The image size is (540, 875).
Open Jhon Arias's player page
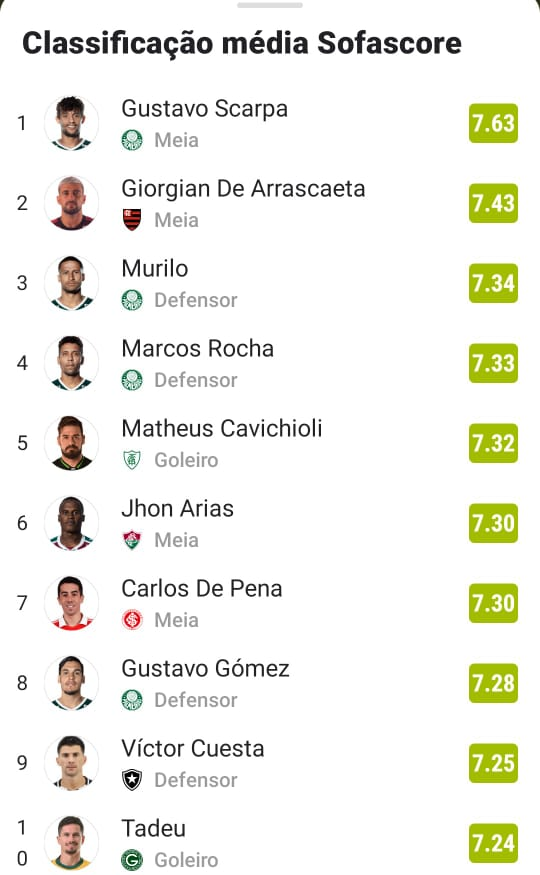click(270, 523)
